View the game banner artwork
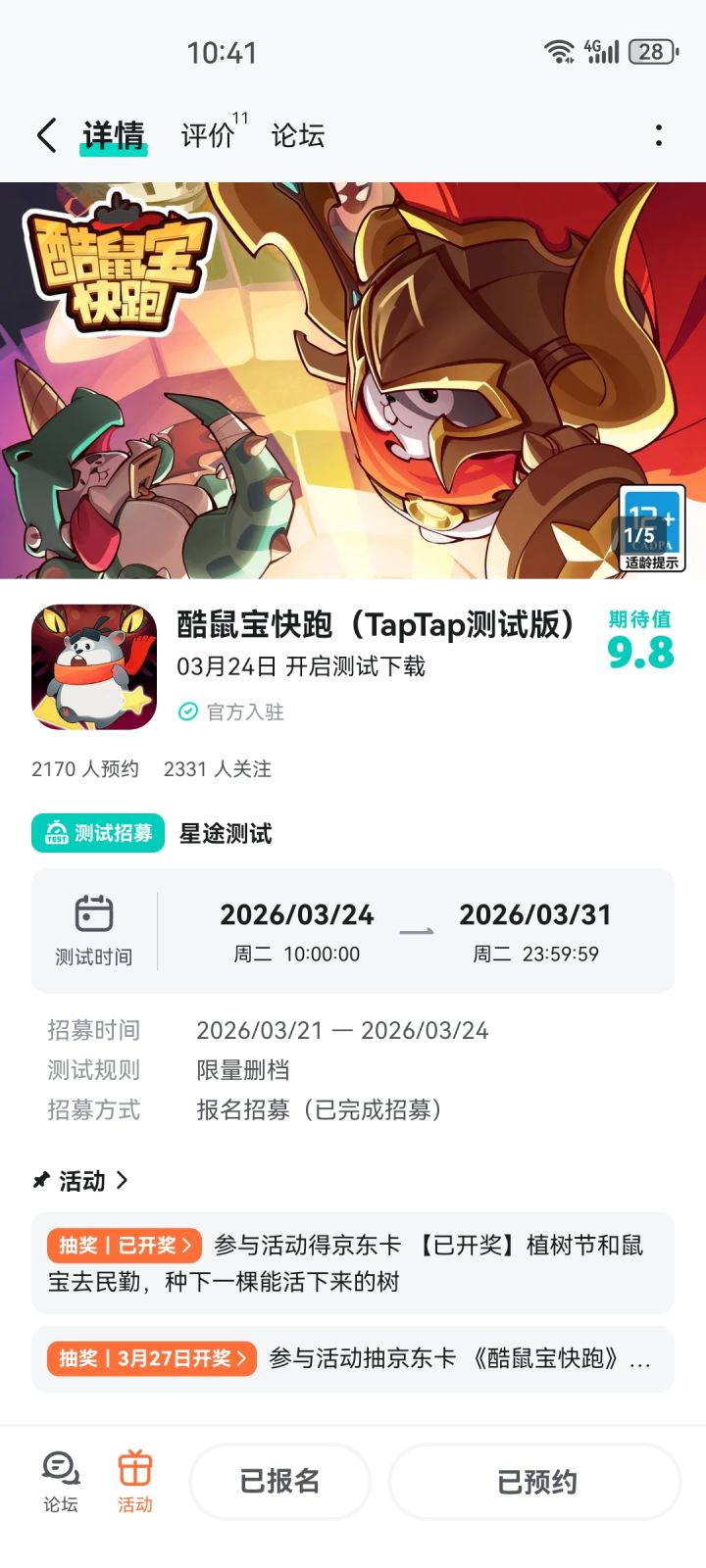Viewport: 706px width, 1568px height. (x=353, y=382)
